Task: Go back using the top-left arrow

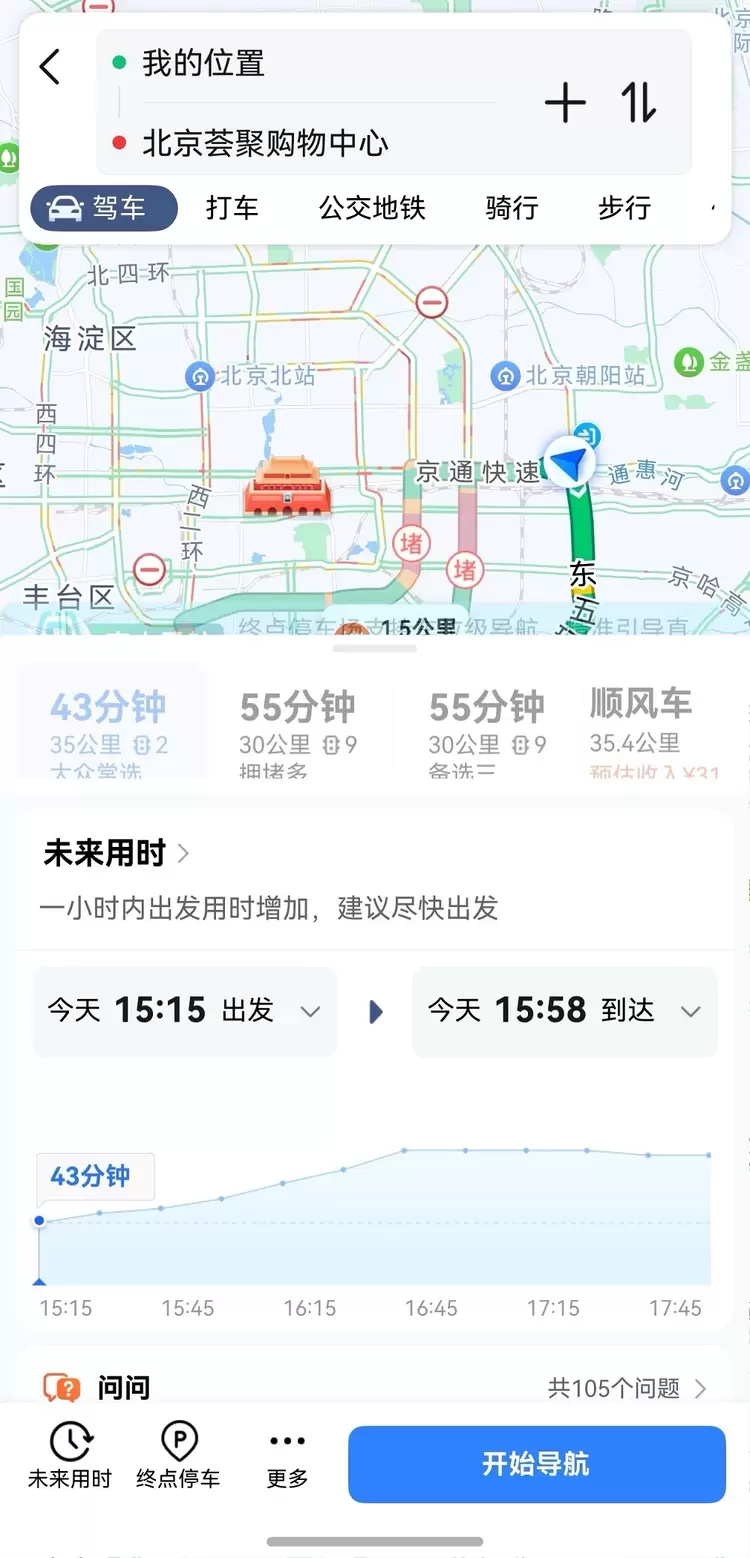Action: (x=50, y=67)
